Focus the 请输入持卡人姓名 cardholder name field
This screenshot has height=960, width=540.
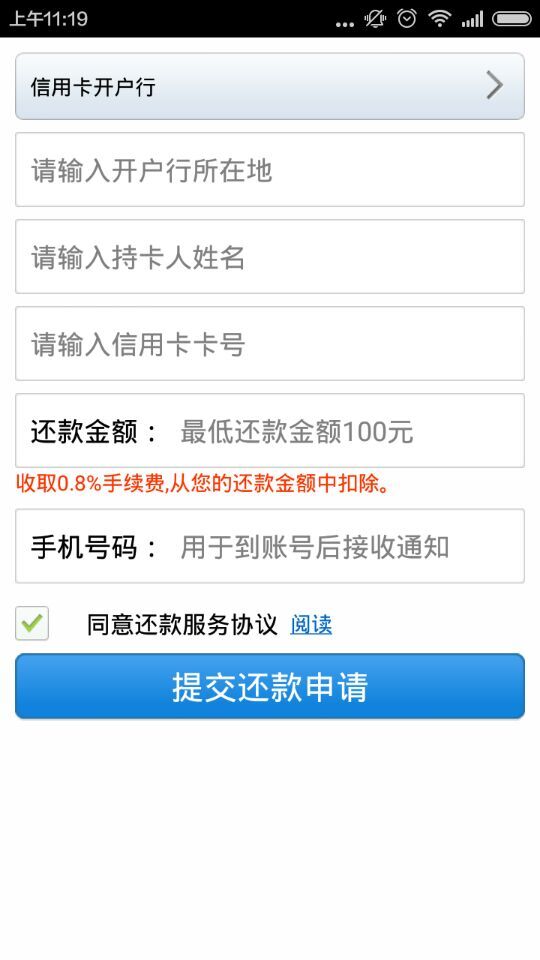(269, 257)
